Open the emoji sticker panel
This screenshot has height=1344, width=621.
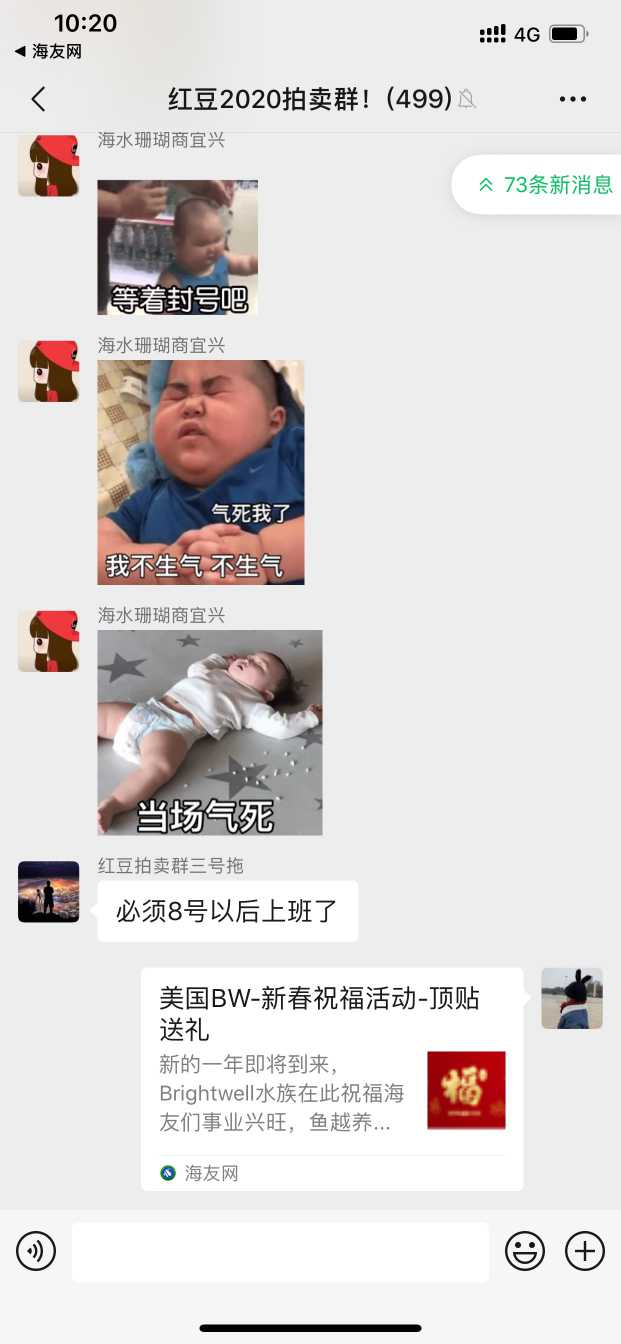click(x=525, y=1251)
